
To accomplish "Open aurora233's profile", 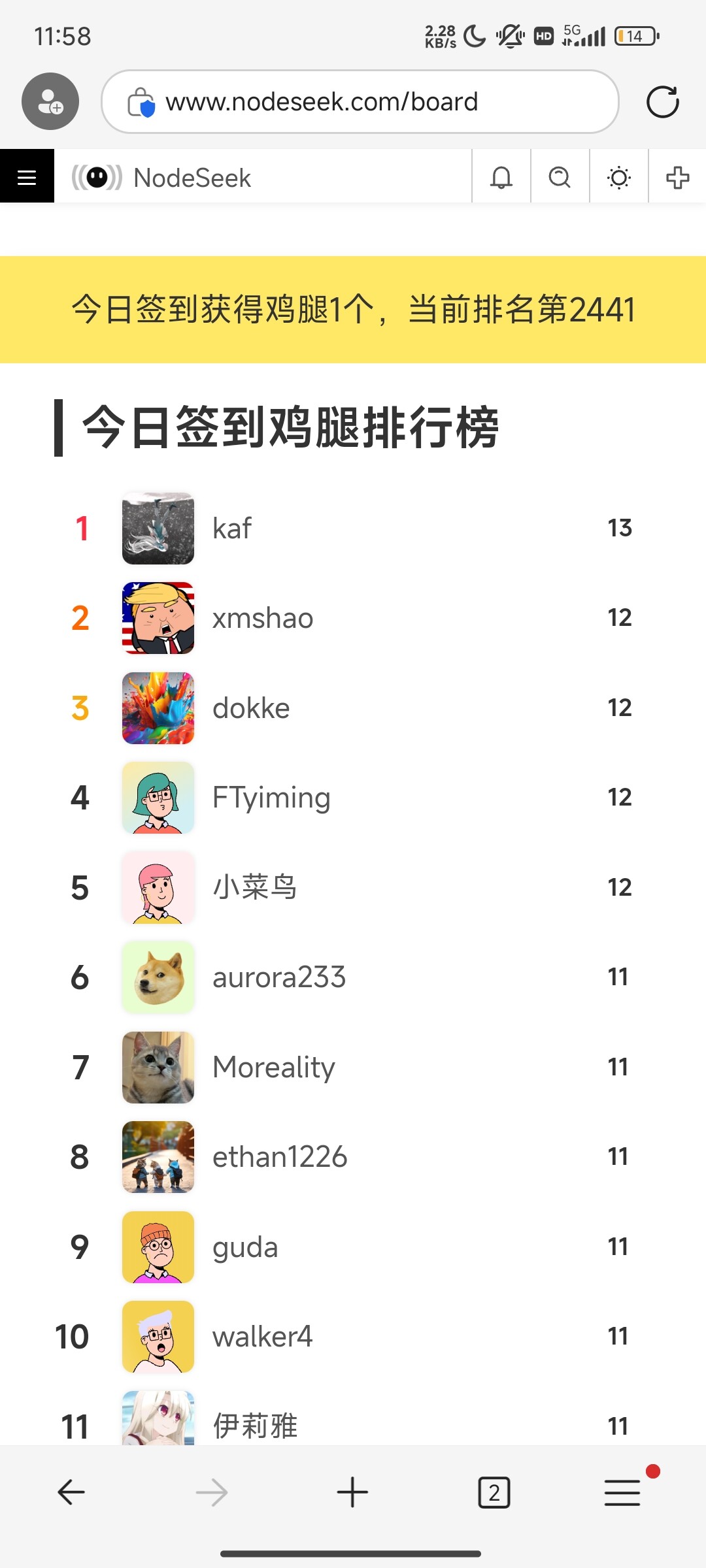I will point(278,977).
